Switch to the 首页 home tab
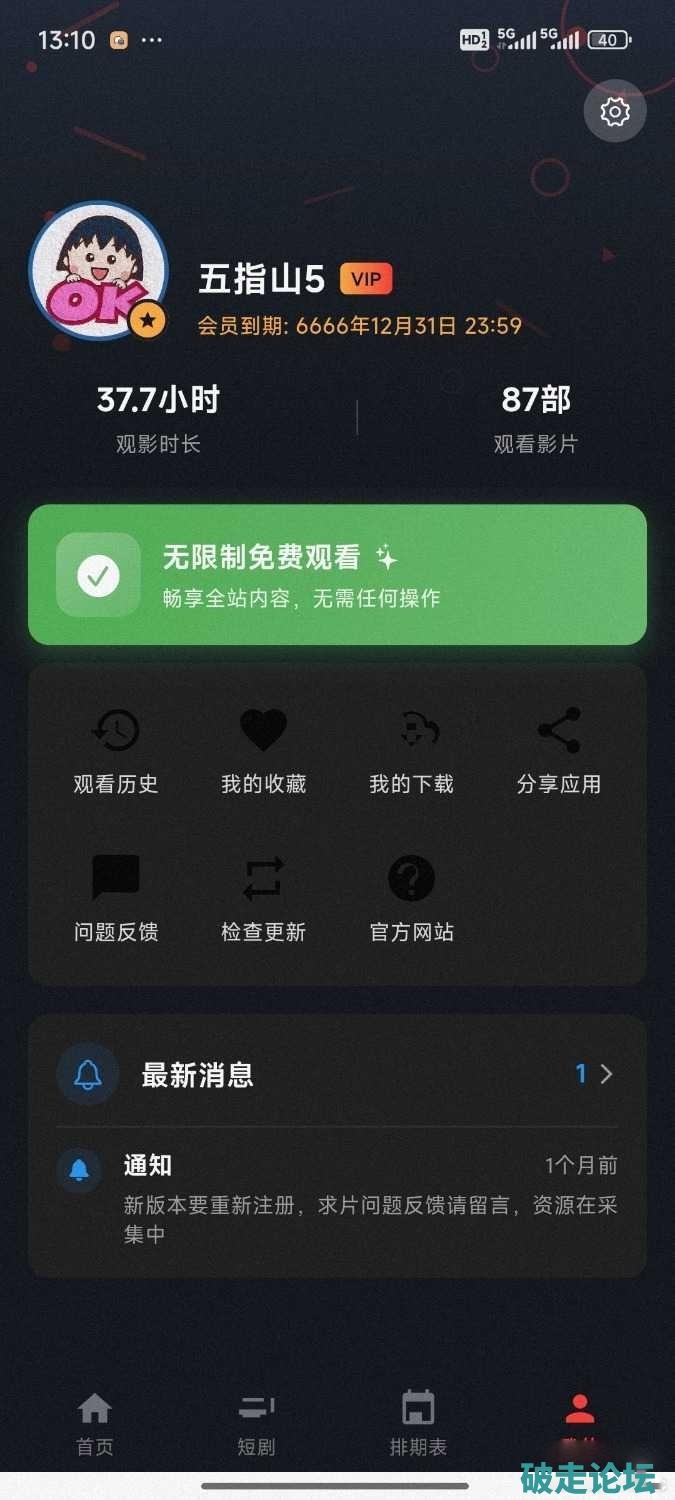The width and height of the screenshot is (675, 1500). point(95,1424)
